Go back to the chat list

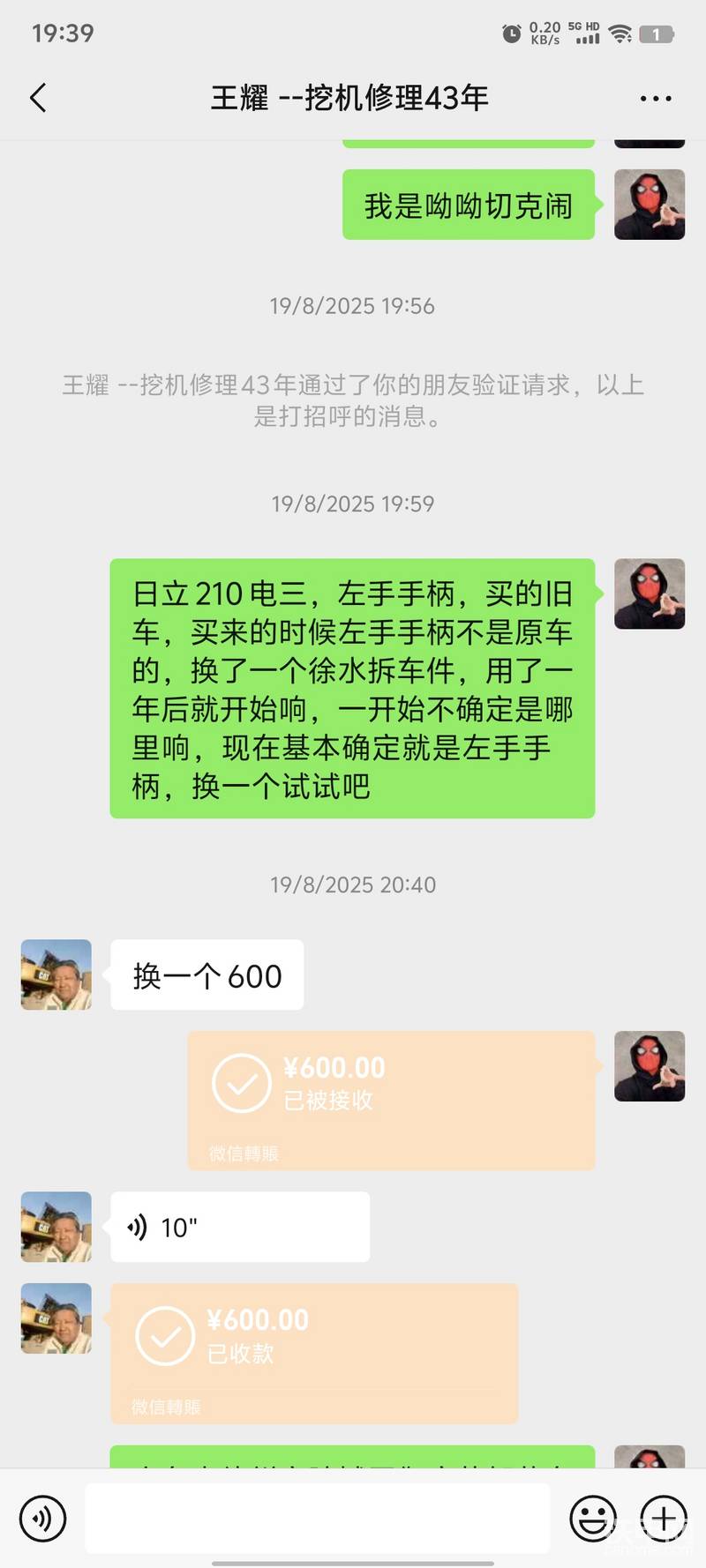click(x=38, y=98)
